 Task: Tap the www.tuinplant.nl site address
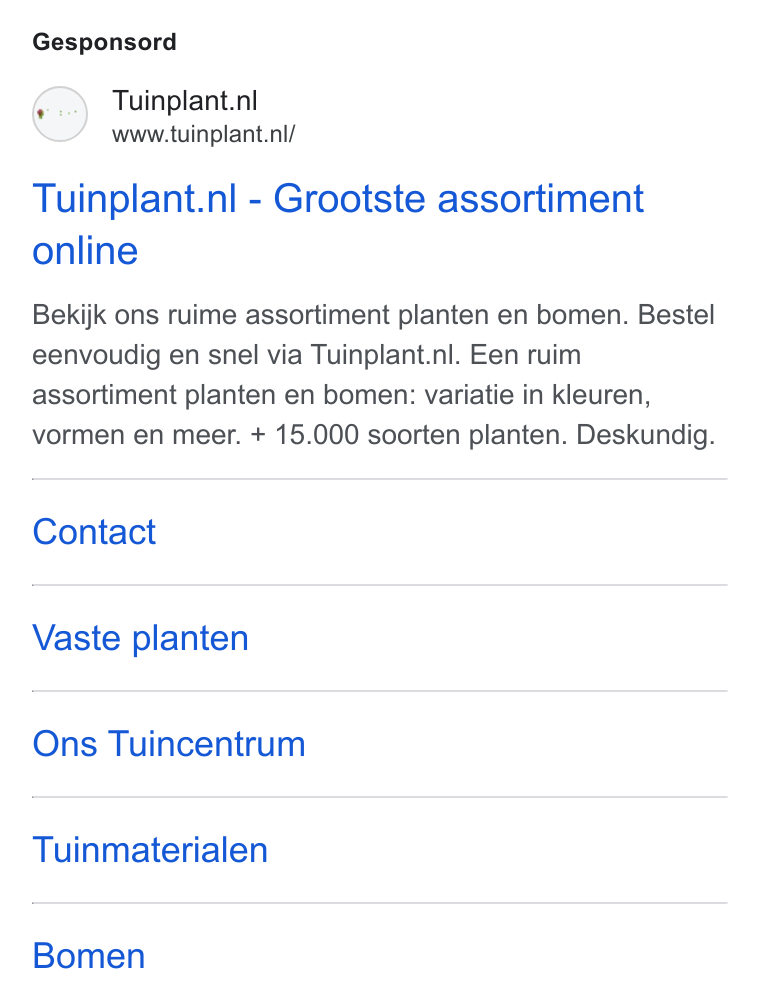pyautogui.click(x=203, y=134)
